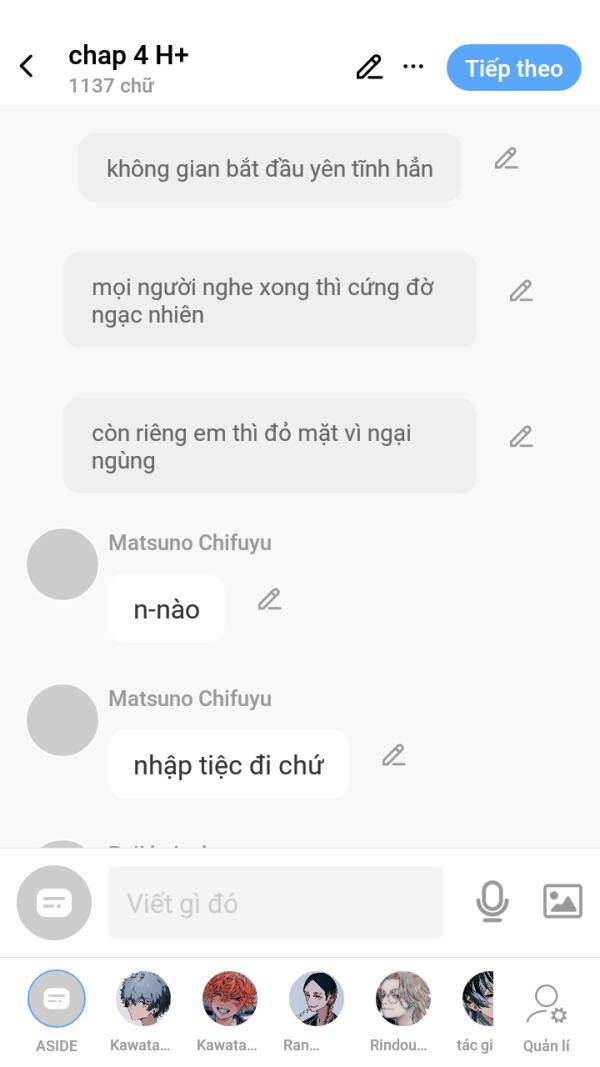
Task: Edit the chapter title with the pencil icon
Action: 369,67
